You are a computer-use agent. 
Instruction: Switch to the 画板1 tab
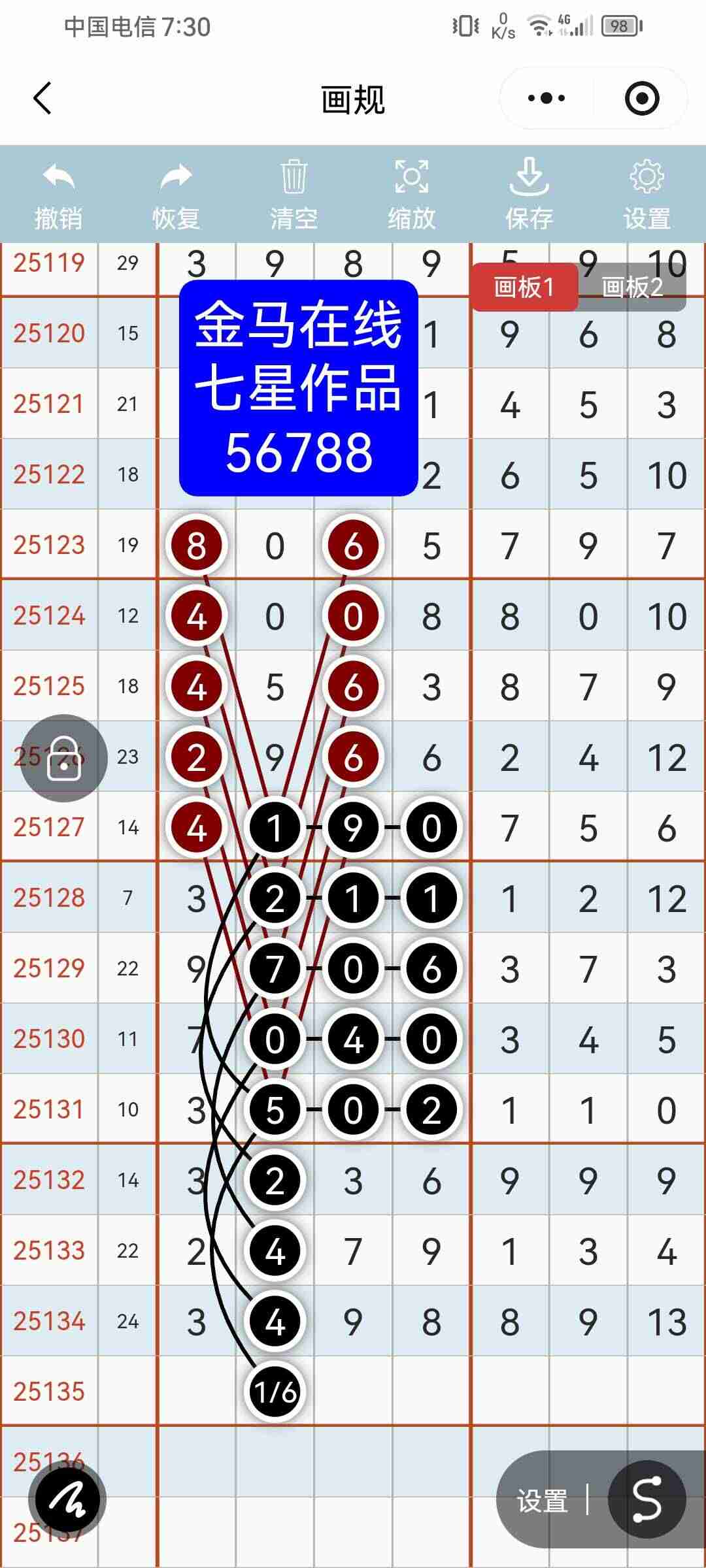(x=524, y=287)
